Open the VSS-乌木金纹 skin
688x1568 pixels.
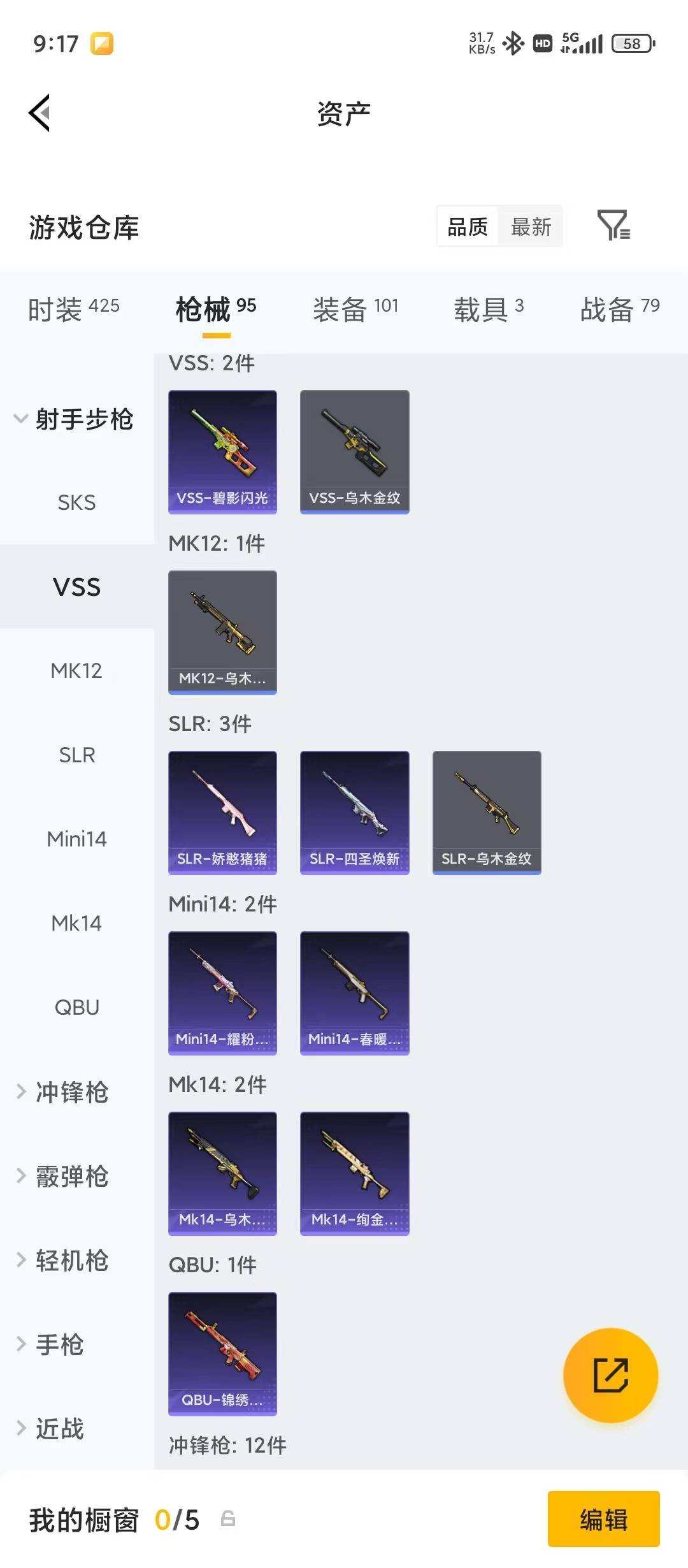(x=354, y=452)
